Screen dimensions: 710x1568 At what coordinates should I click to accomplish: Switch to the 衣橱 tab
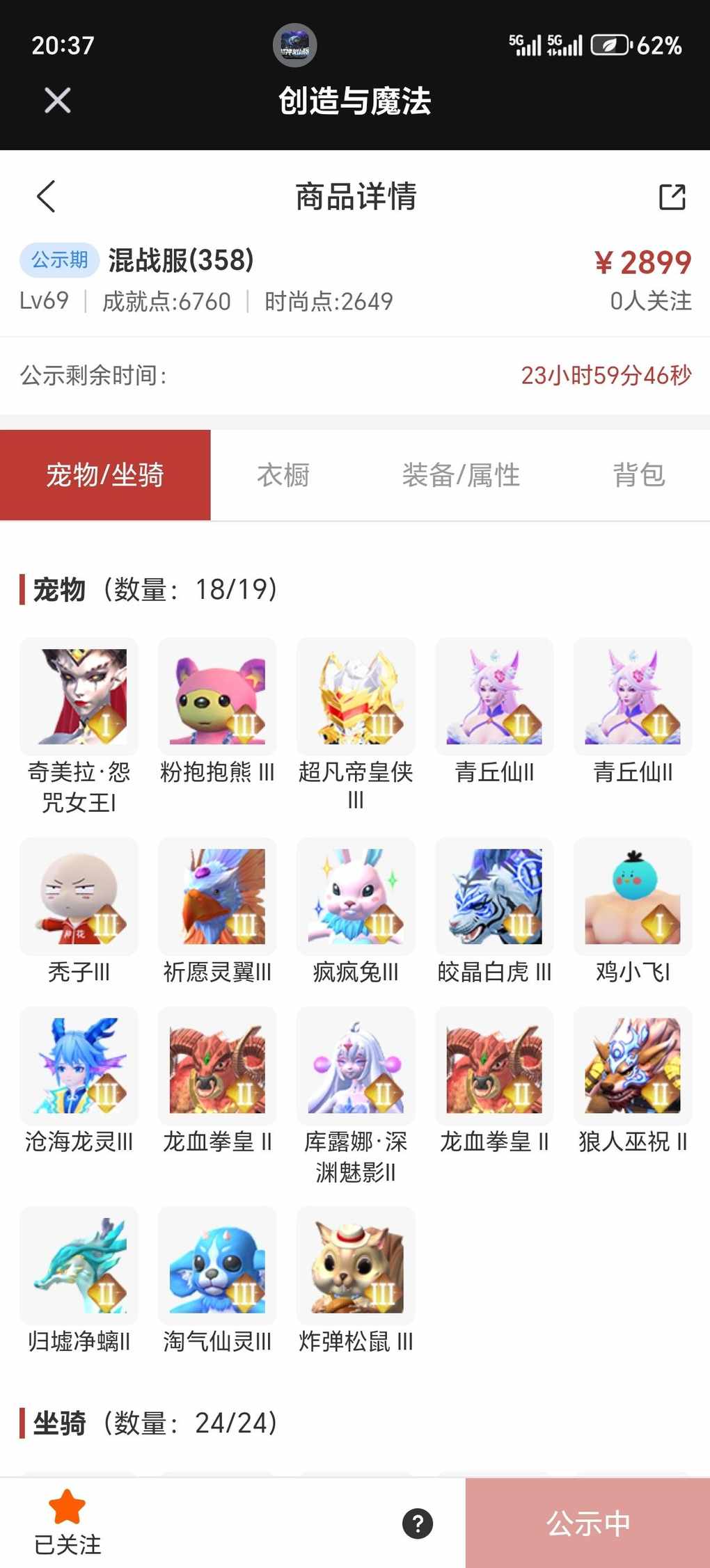pyautogui.click(x=283, y=475)
